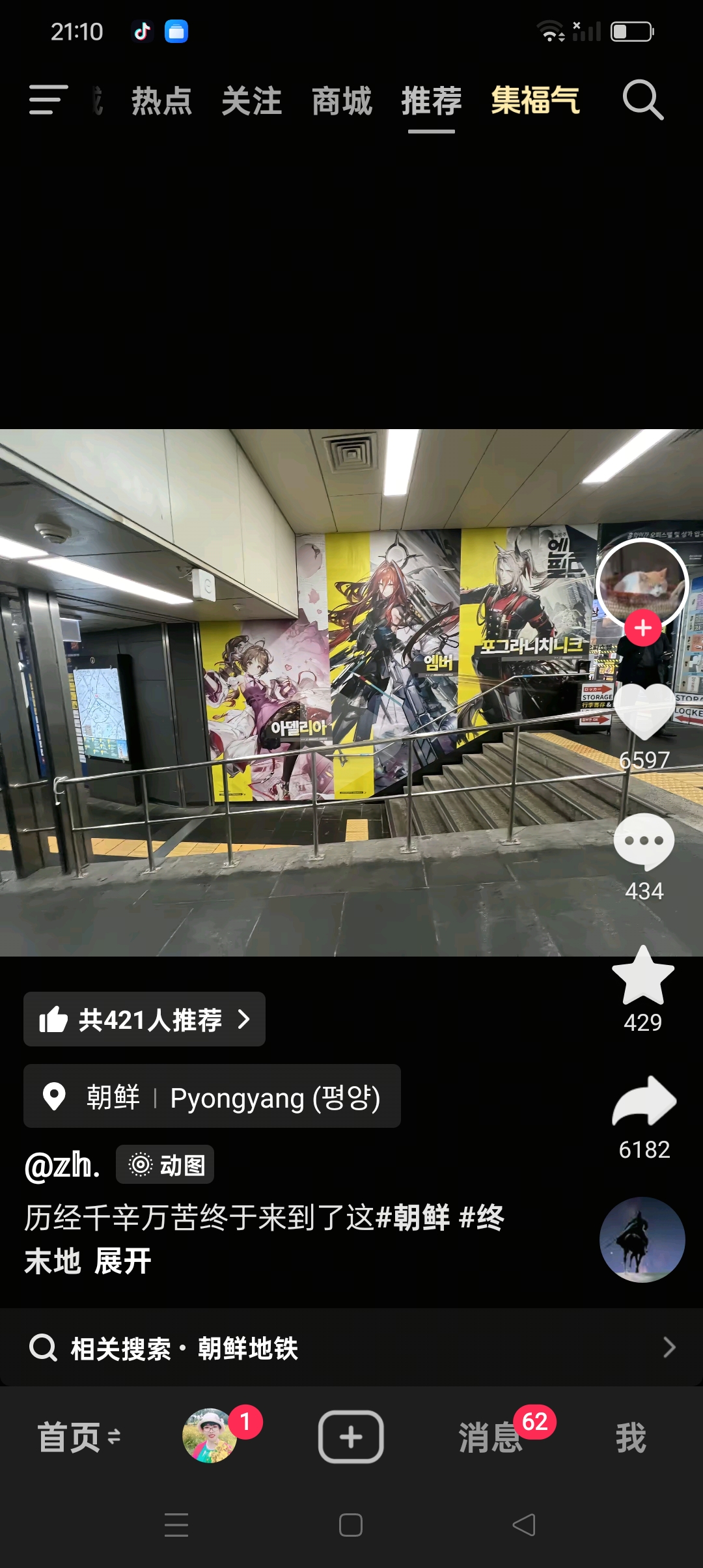This screenshot has width=703, height=1568.
Task: Go to the 消息 messages tab
Action: click(x=491, y=1437)
